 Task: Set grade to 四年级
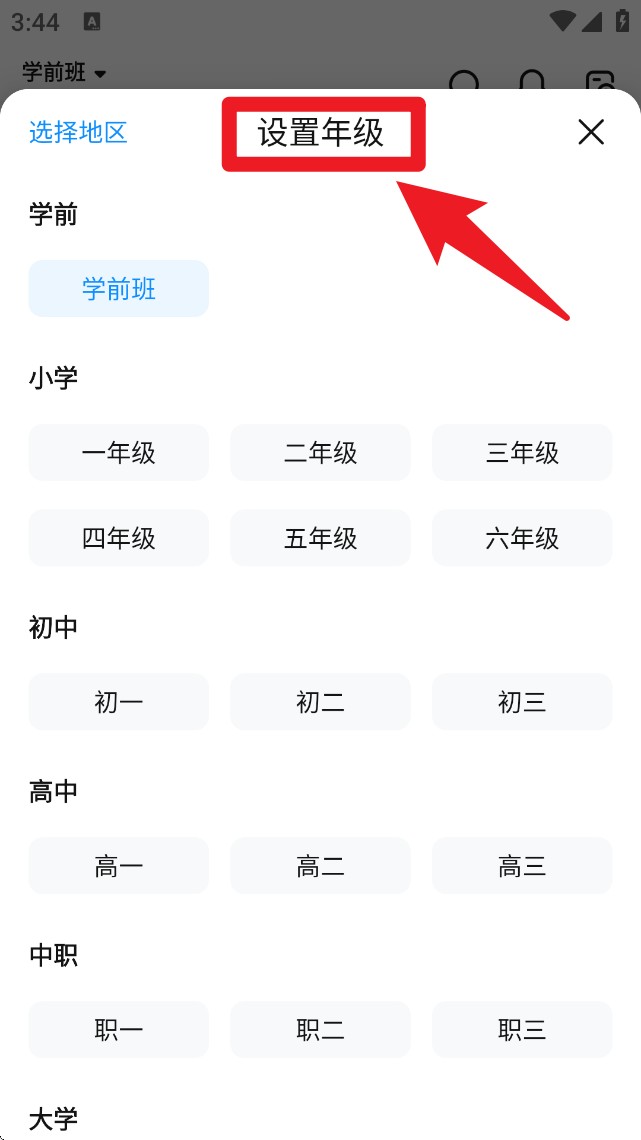click(119, 538)
